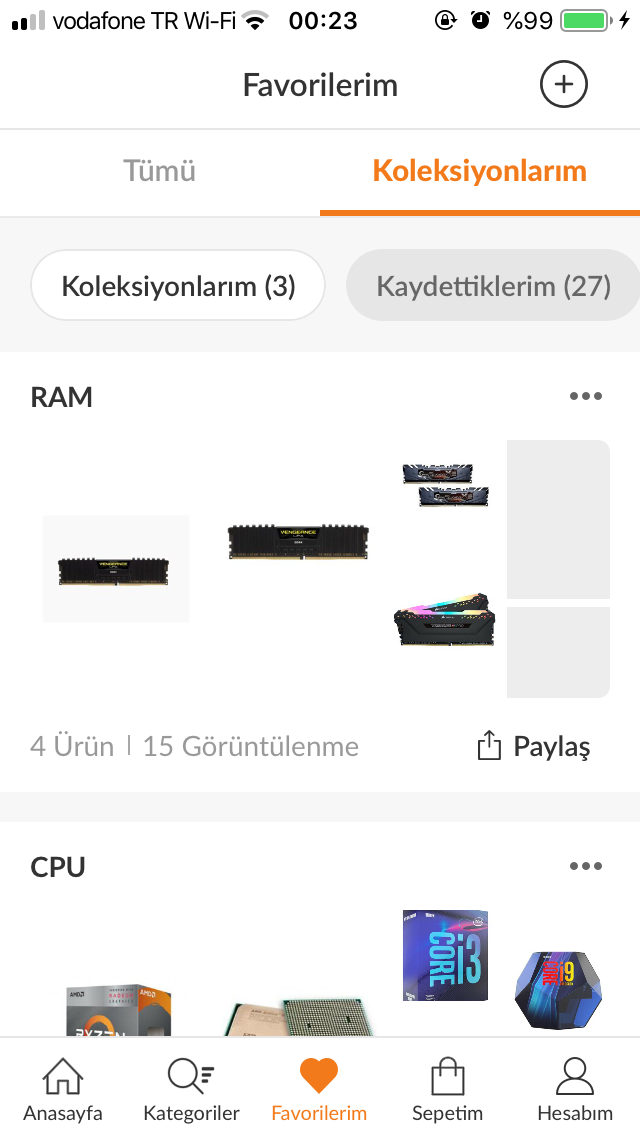
Task: Open the RAM collection options menu
Action: (585, 397)
